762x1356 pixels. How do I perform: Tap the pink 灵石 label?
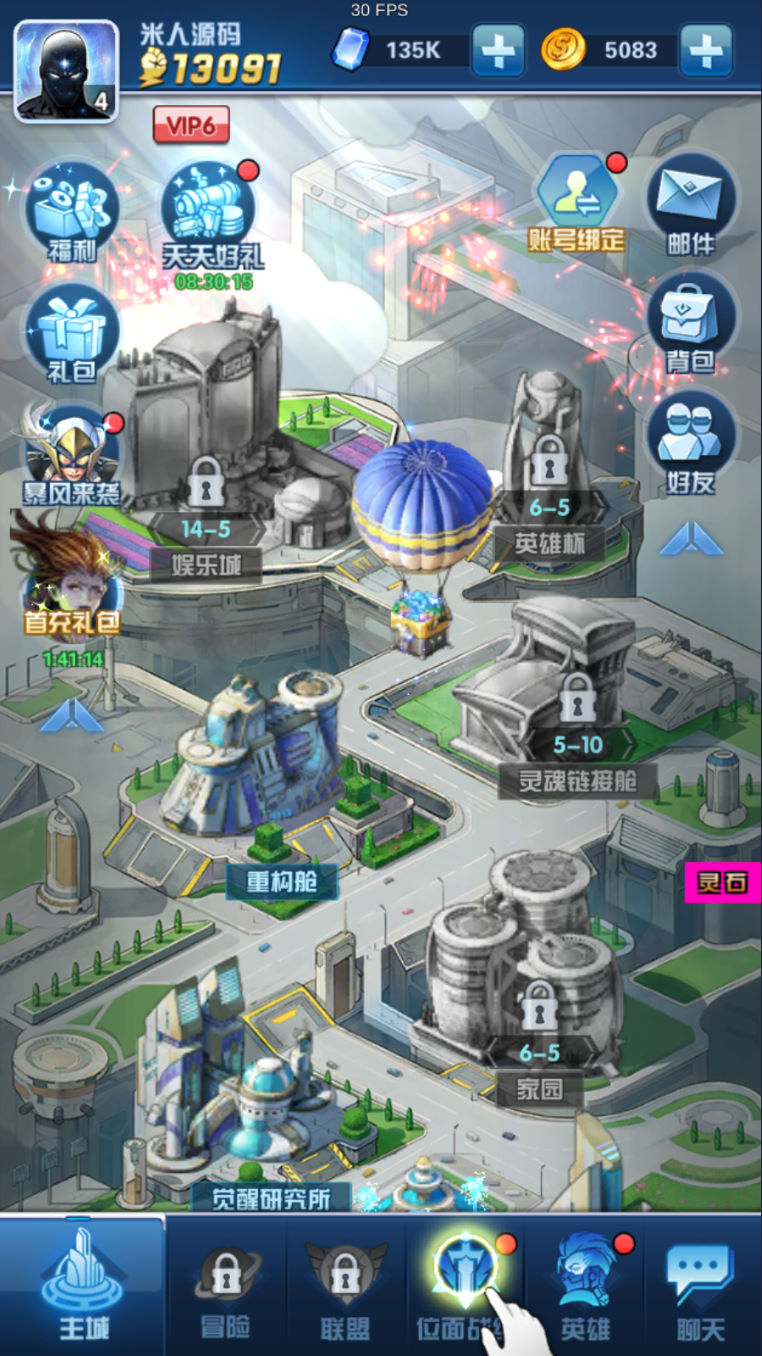click(x=724, y=884)
